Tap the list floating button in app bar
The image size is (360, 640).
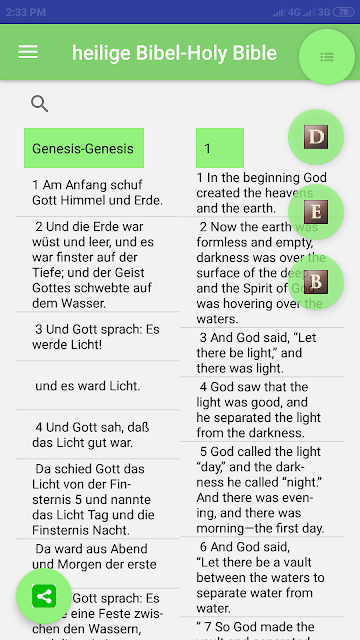coord(327,57)
